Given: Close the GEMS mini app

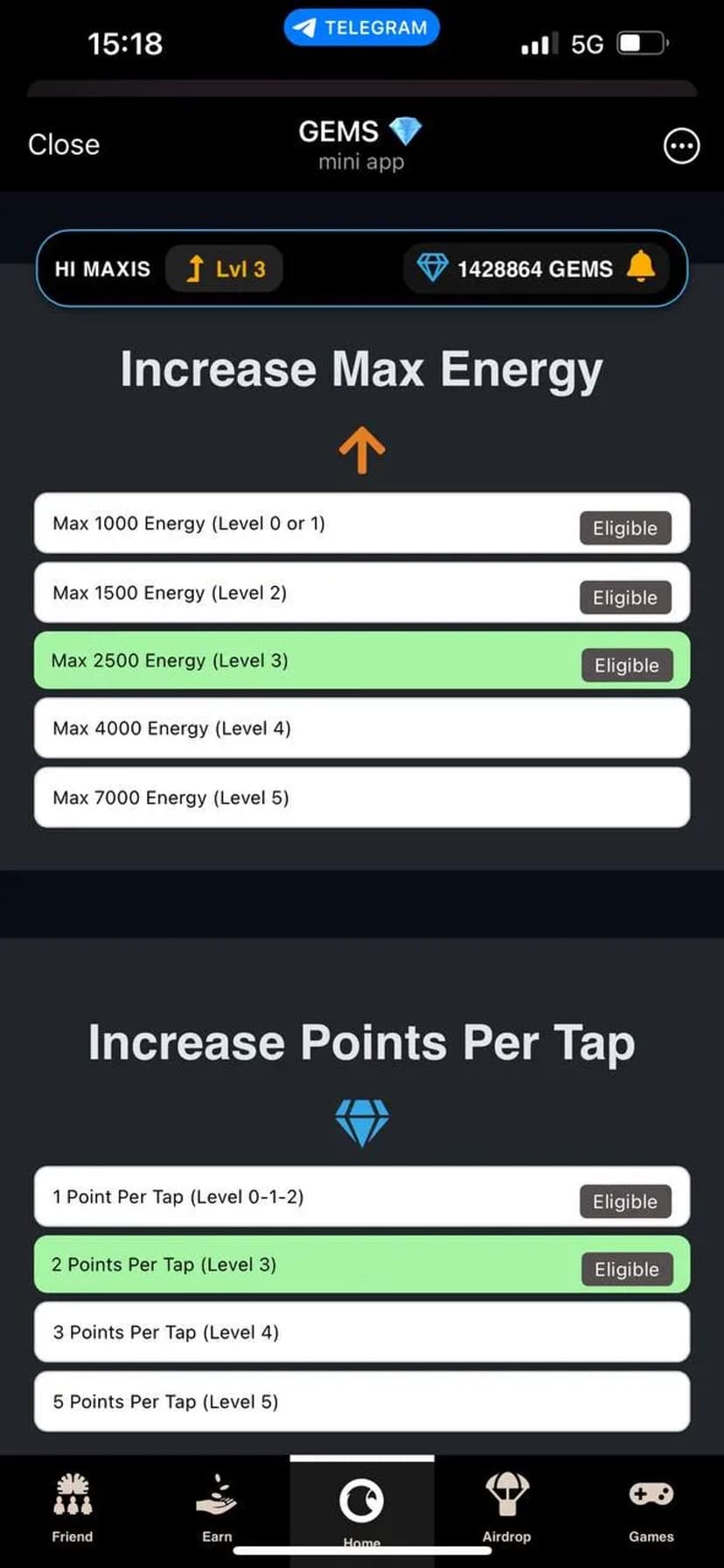Looking at the screenshot, I should tap(64, 144).
